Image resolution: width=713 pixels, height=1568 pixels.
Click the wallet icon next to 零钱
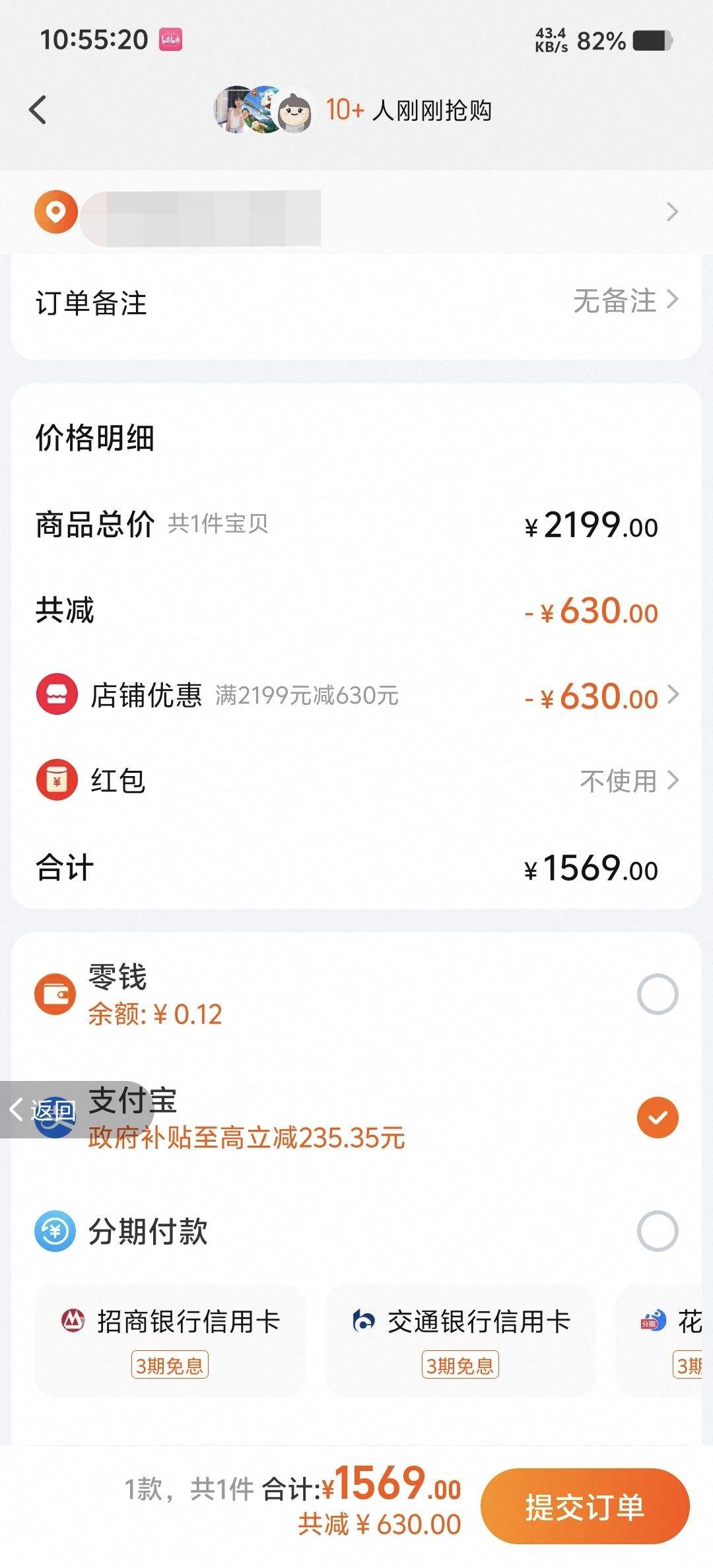coord(56,993)
